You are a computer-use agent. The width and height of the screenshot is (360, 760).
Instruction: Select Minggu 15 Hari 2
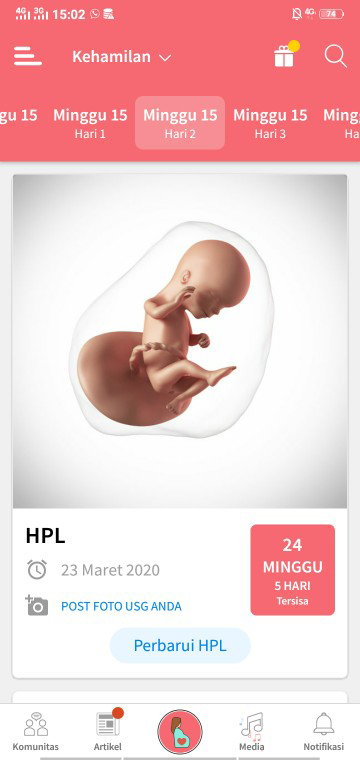180,123
